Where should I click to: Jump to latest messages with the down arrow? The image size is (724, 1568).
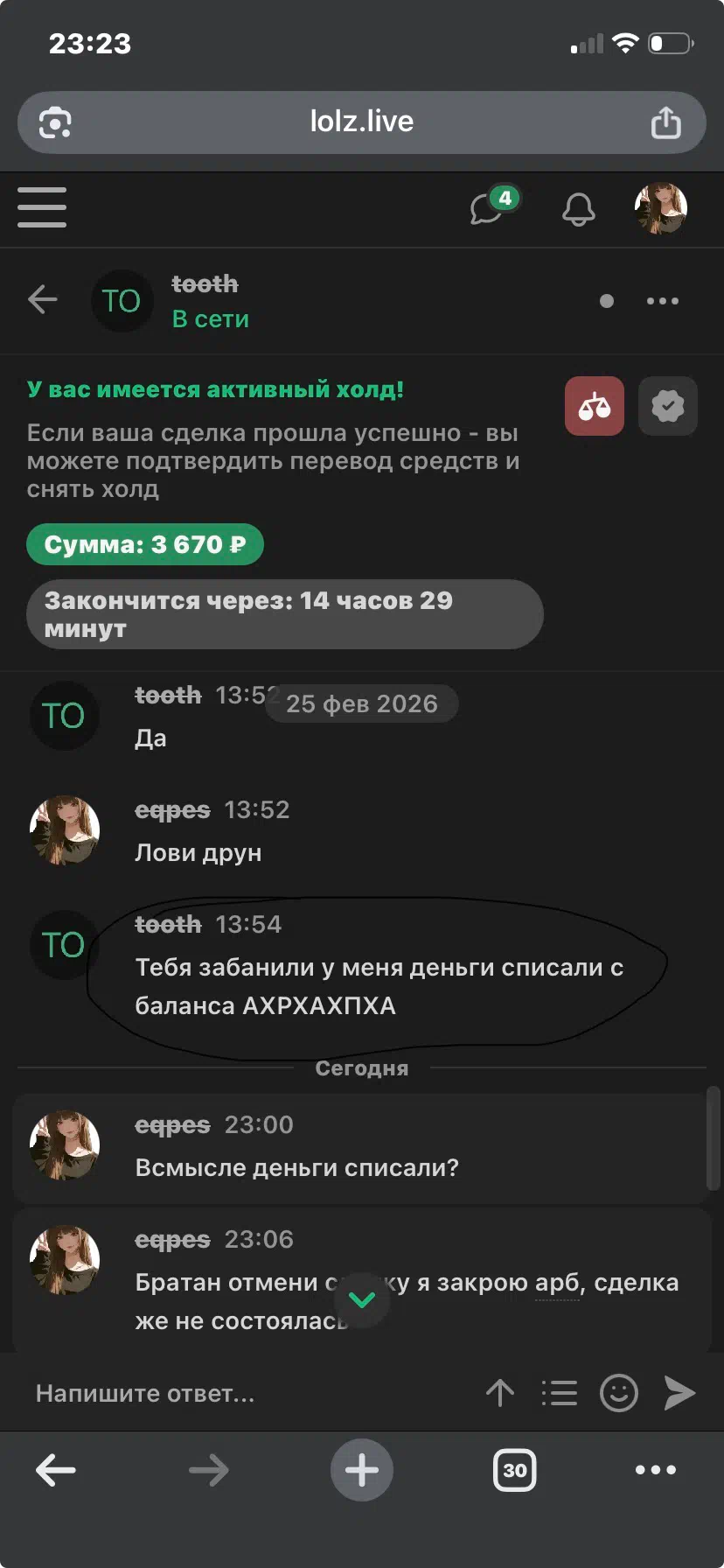(x=361, y=1299)
